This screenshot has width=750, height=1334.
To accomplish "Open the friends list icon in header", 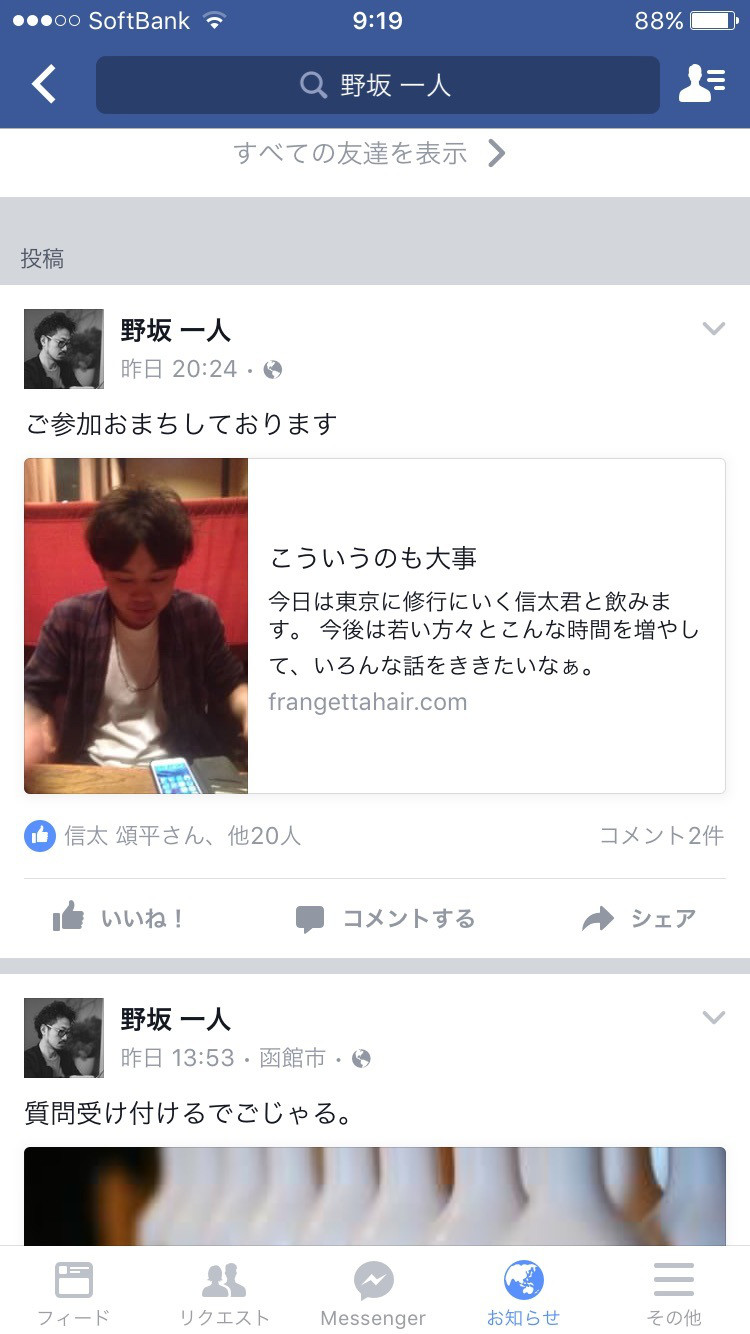I will 701,85.
